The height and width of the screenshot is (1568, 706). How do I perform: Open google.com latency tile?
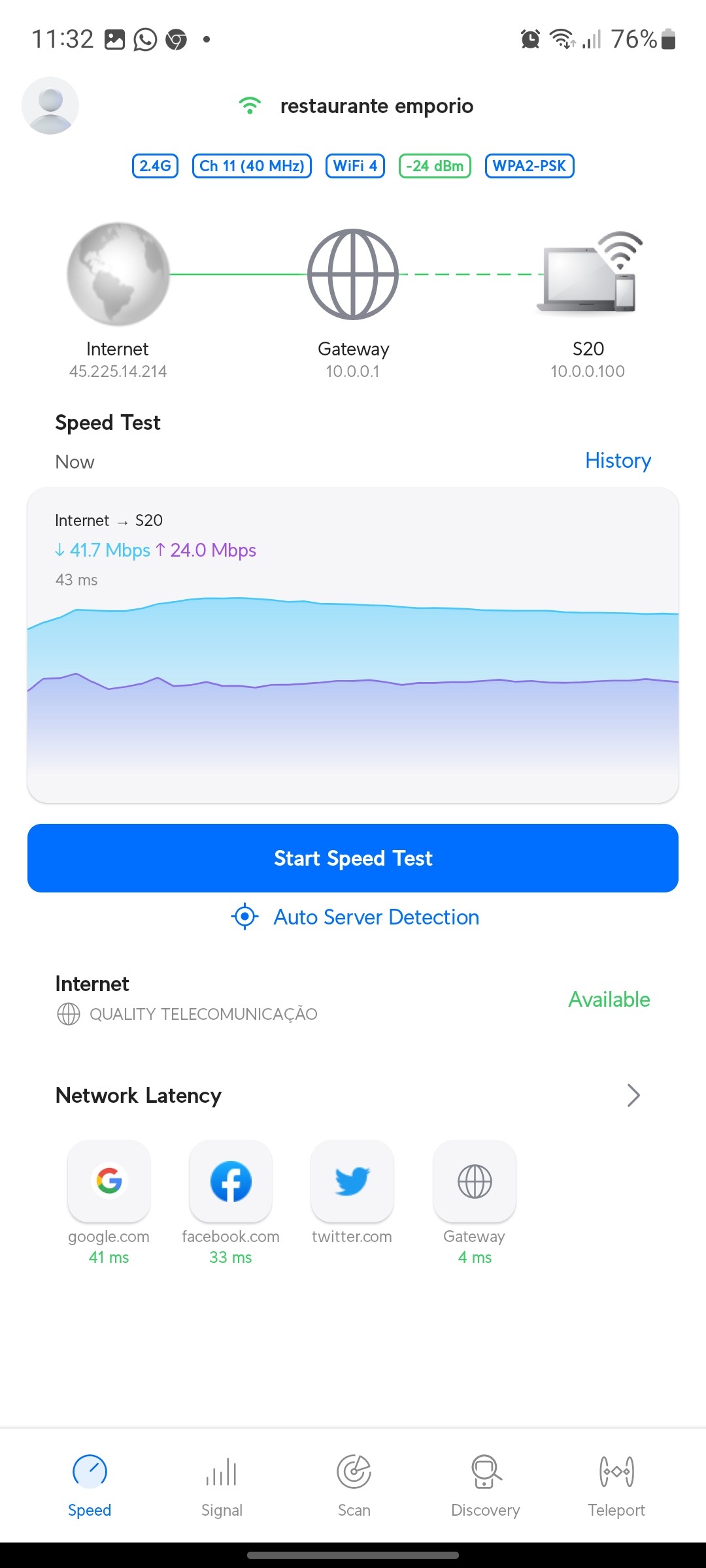pyautogui.click(x=109, y=1181)
